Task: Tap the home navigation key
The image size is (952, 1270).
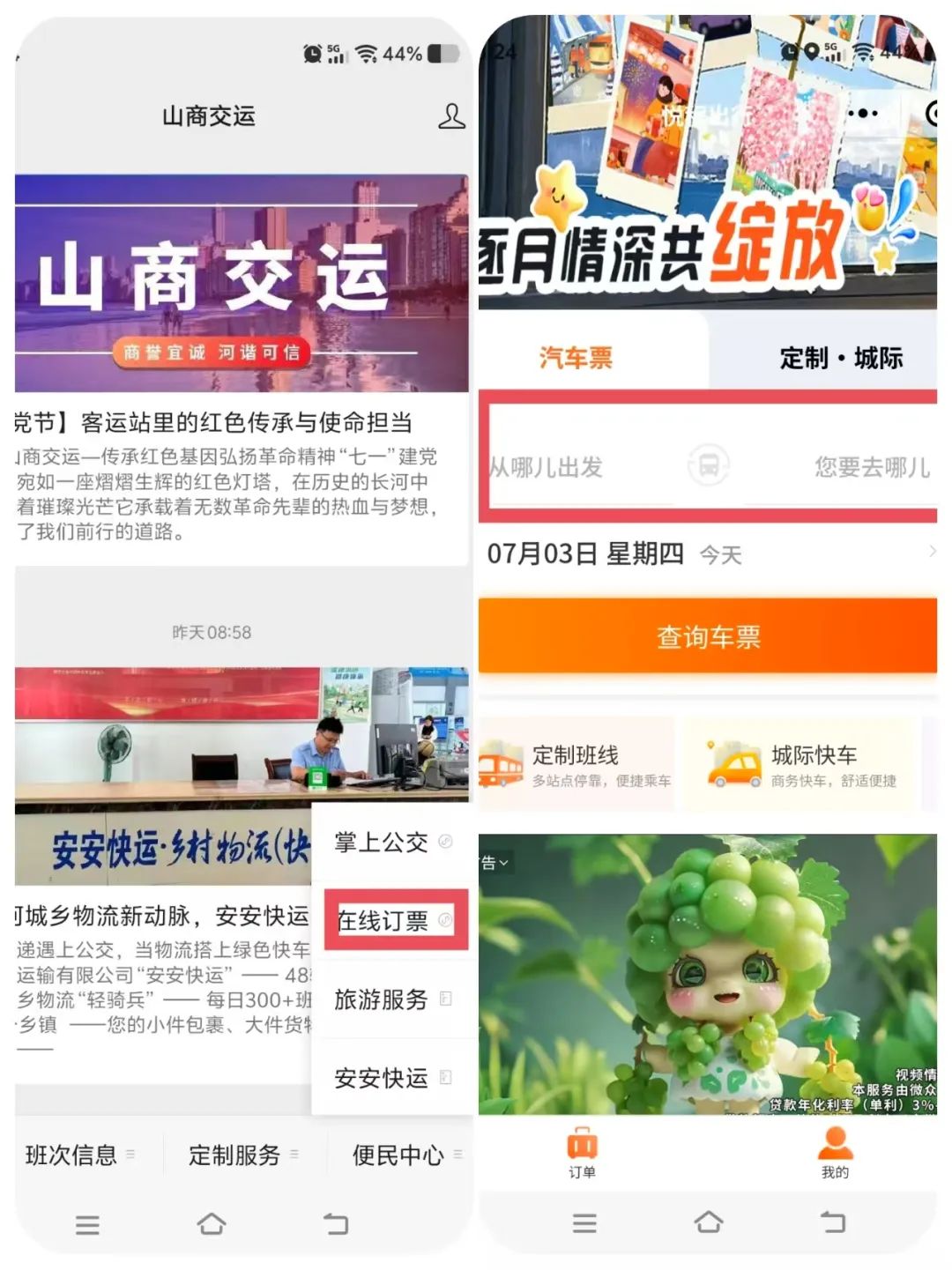Action: (212, 1225)
